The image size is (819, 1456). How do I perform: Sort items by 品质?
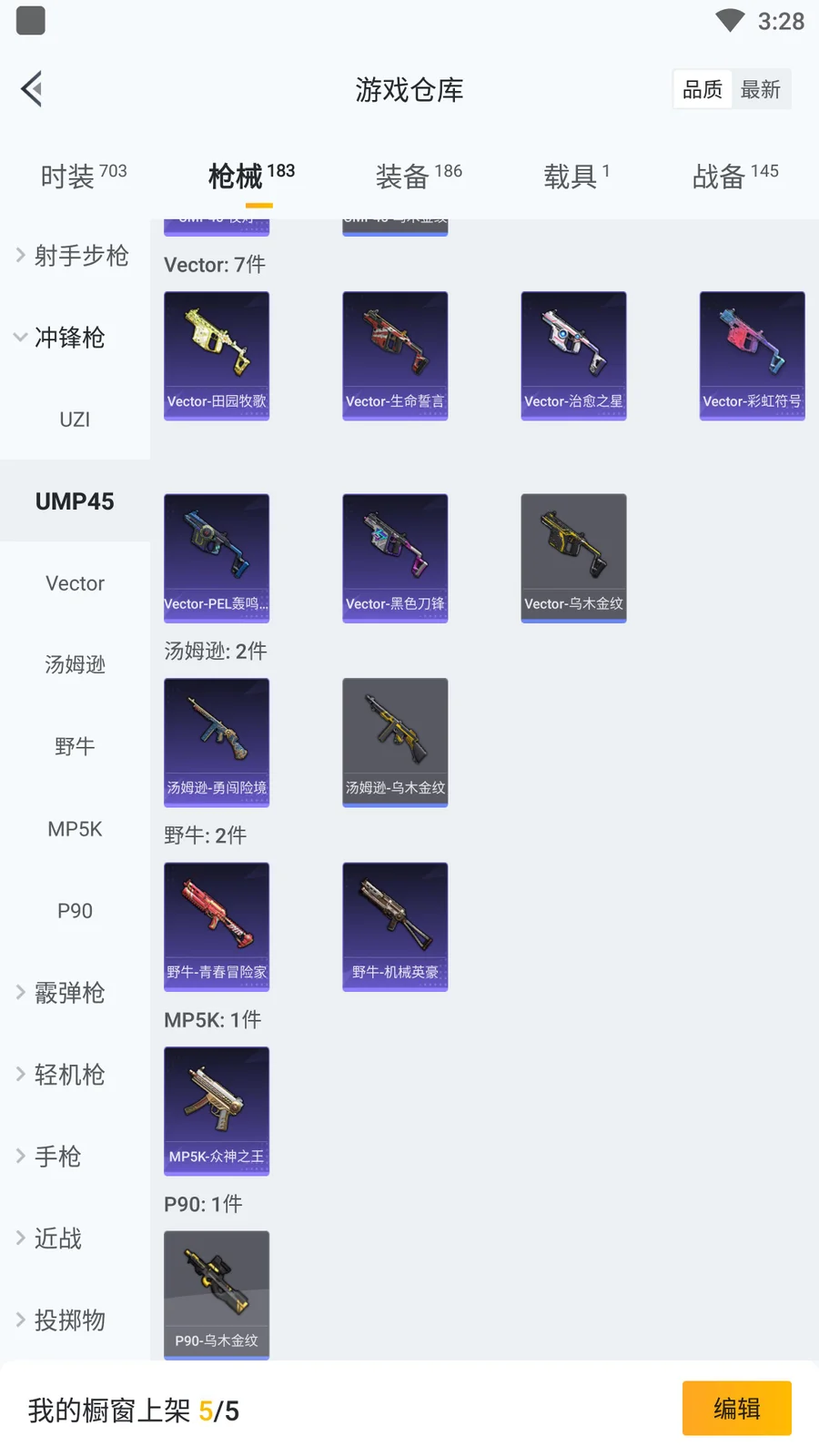tap(703, 89)
